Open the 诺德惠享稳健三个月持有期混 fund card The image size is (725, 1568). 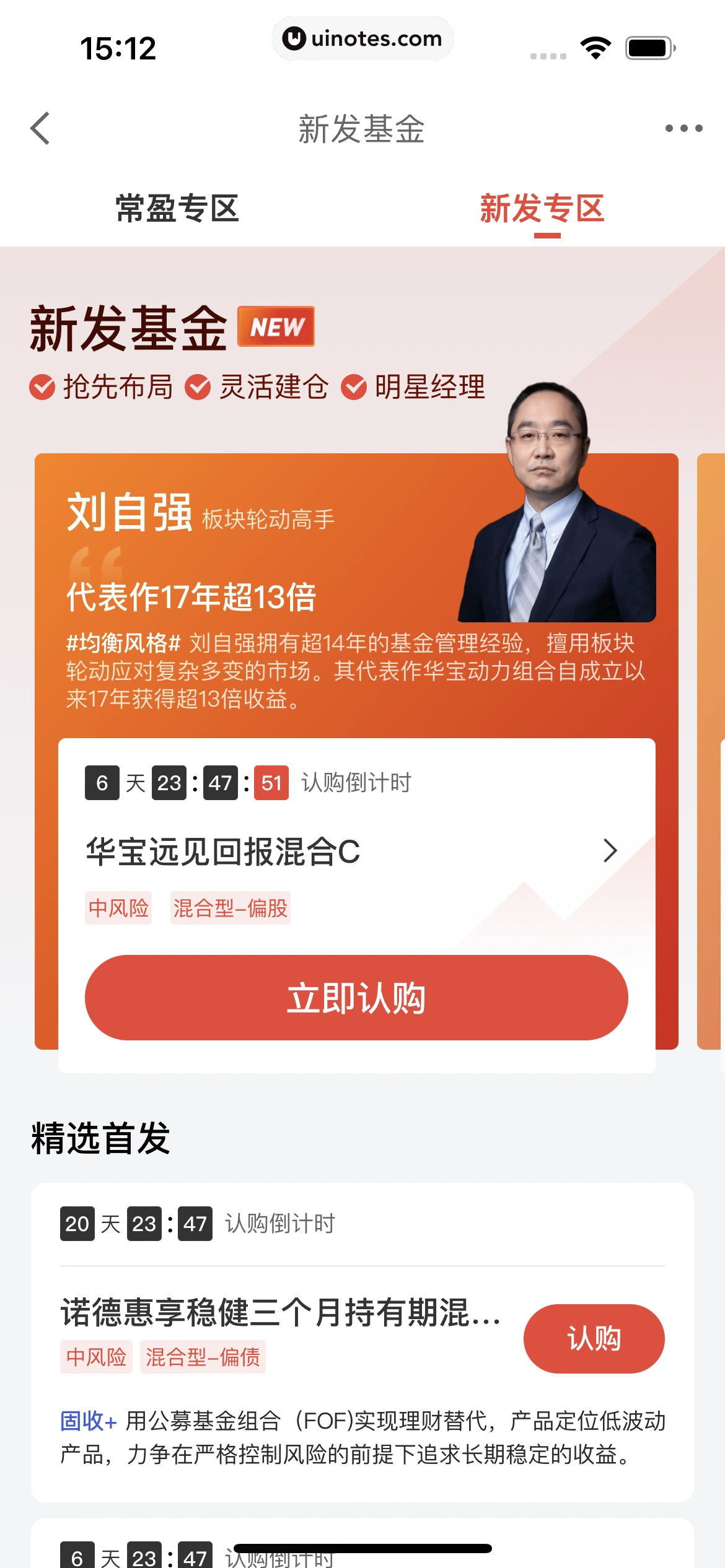pos(280,1312)
